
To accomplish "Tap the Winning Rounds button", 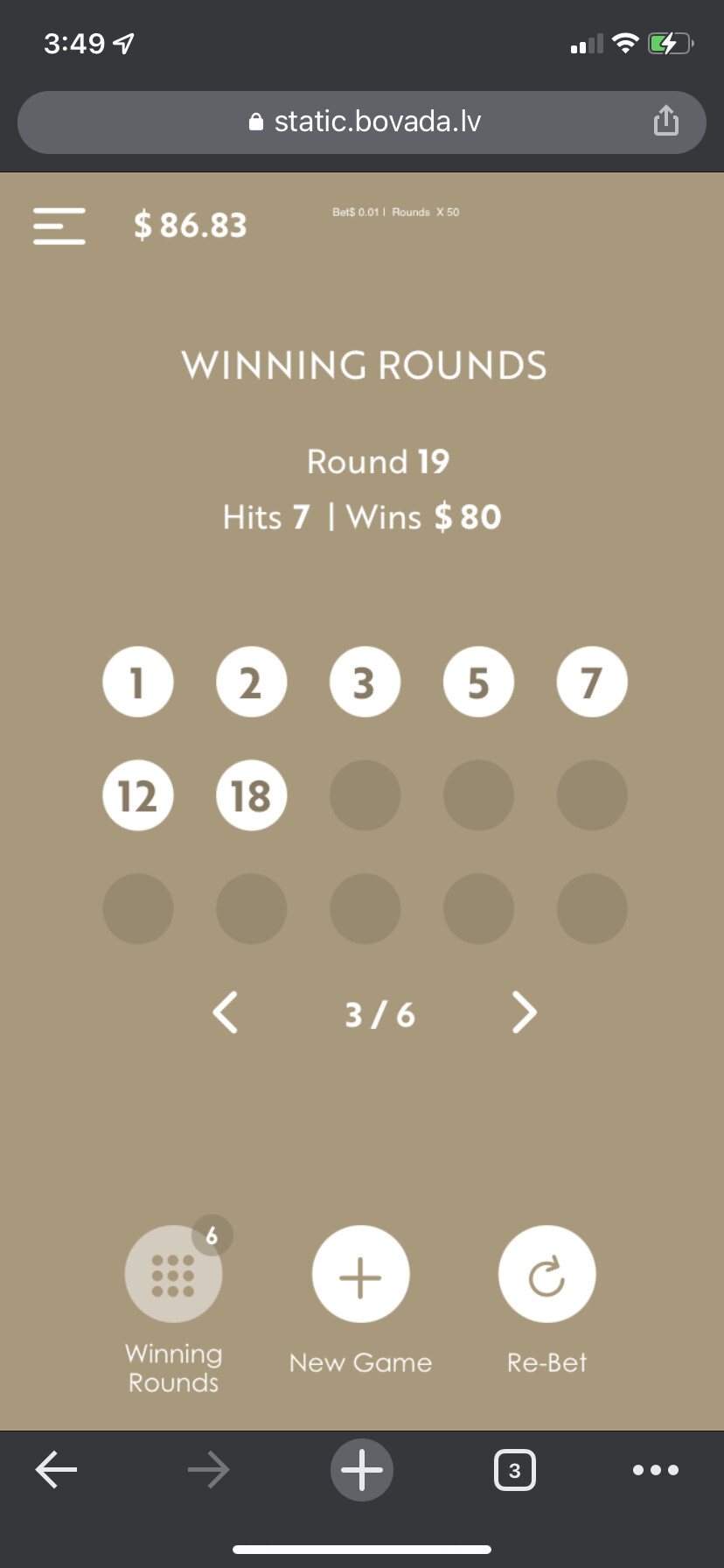I will [173, 1274].
